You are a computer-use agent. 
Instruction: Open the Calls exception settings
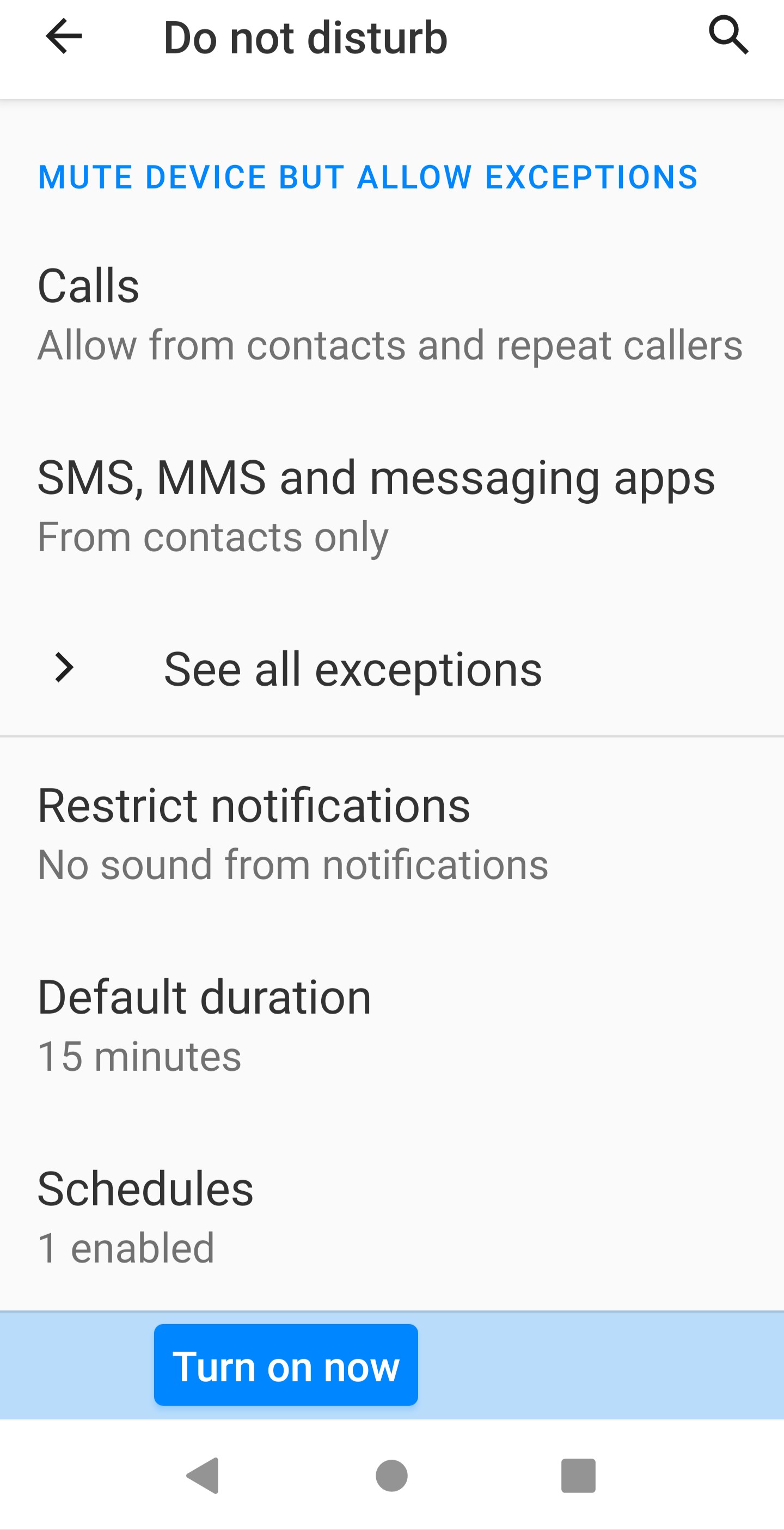391,314
